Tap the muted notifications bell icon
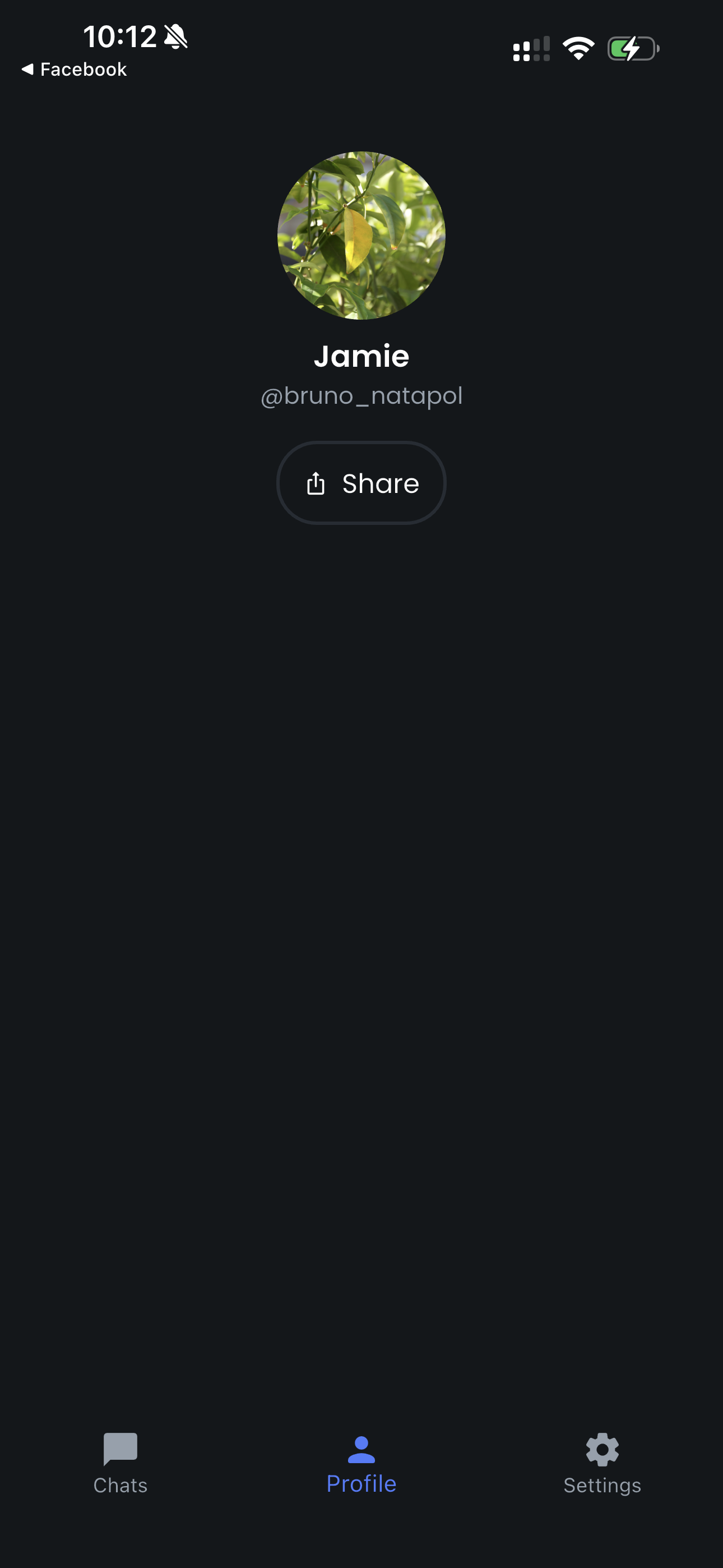The height and width of the screenshot is (1568, 723). tap(175, 36)
